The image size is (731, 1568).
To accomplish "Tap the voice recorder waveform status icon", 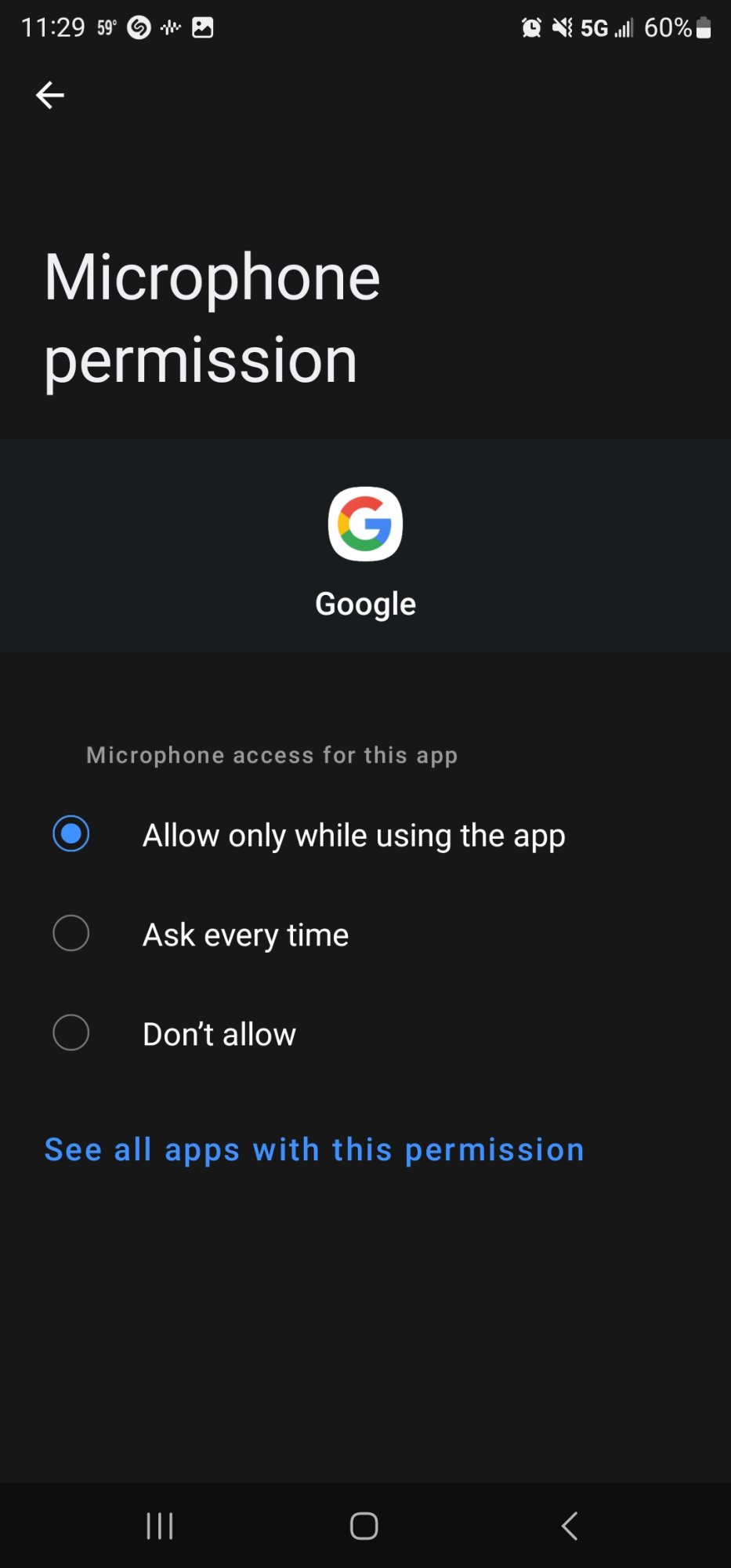I will (x=170, y=28).
